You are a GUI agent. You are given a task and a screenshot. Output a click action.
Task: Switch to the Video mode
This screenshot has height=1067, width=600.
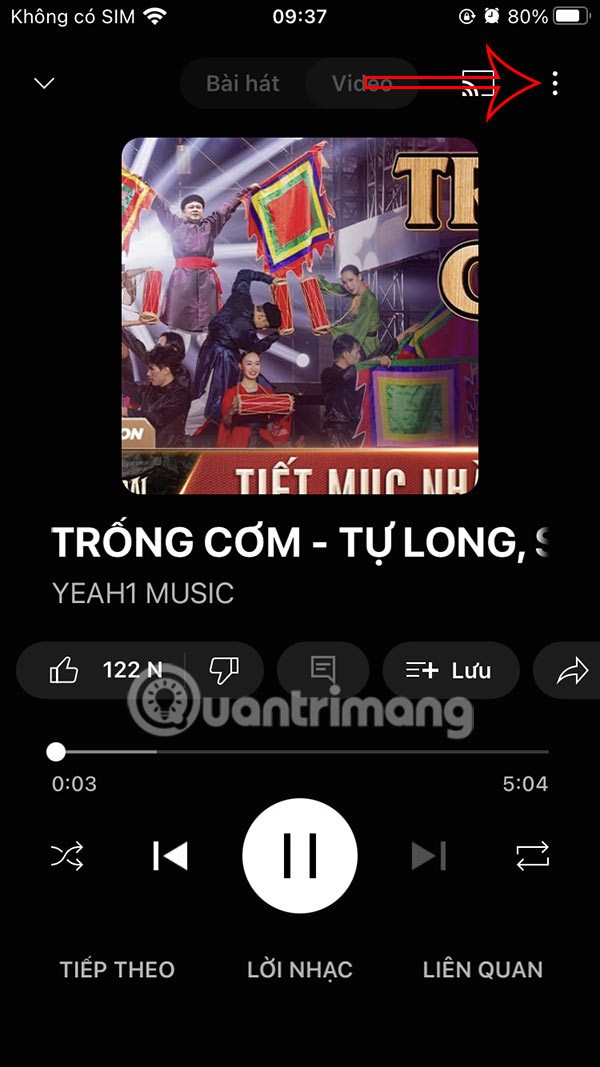(x=361, y=84)
